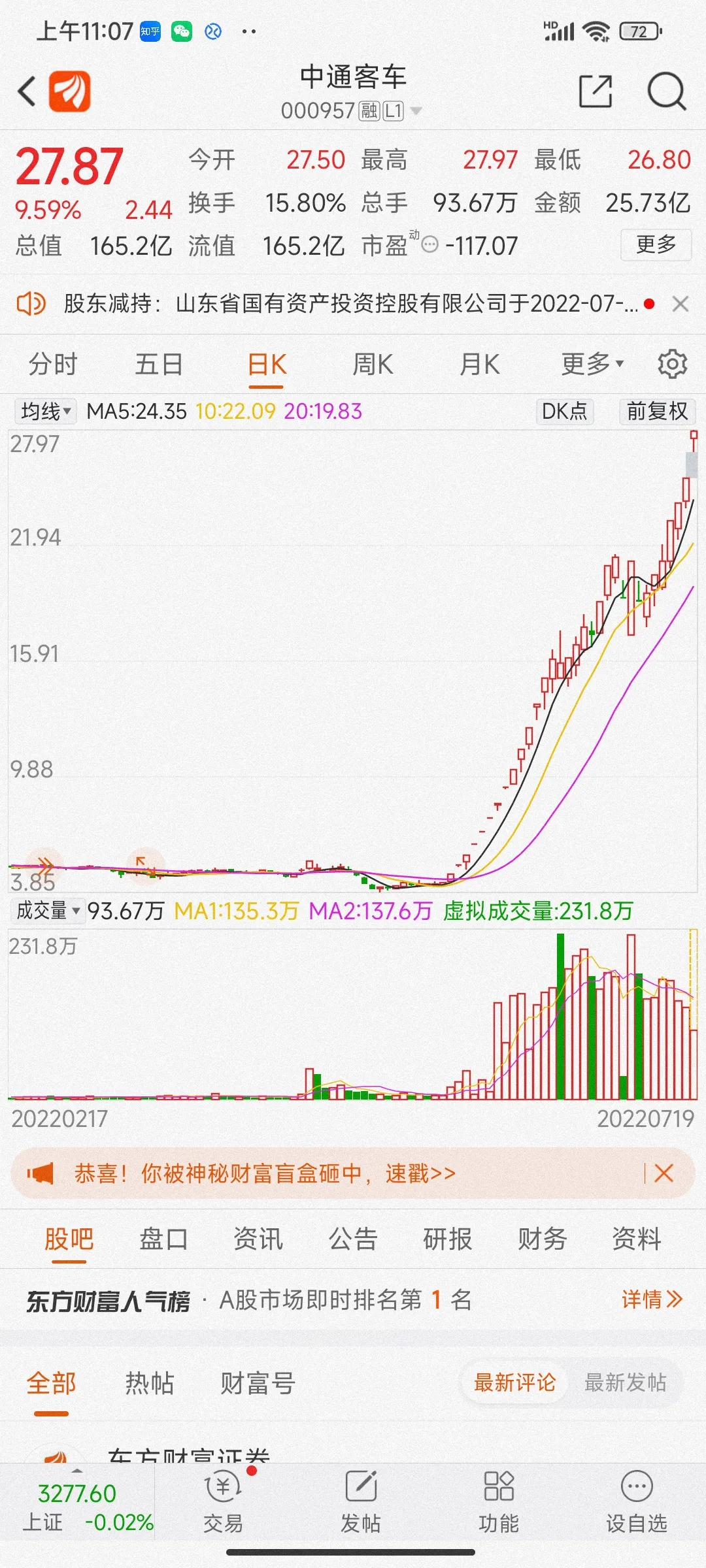Select the 周K chart tab
The height and width of the screenshot is (1568, 706).
(x=373, y=364)
